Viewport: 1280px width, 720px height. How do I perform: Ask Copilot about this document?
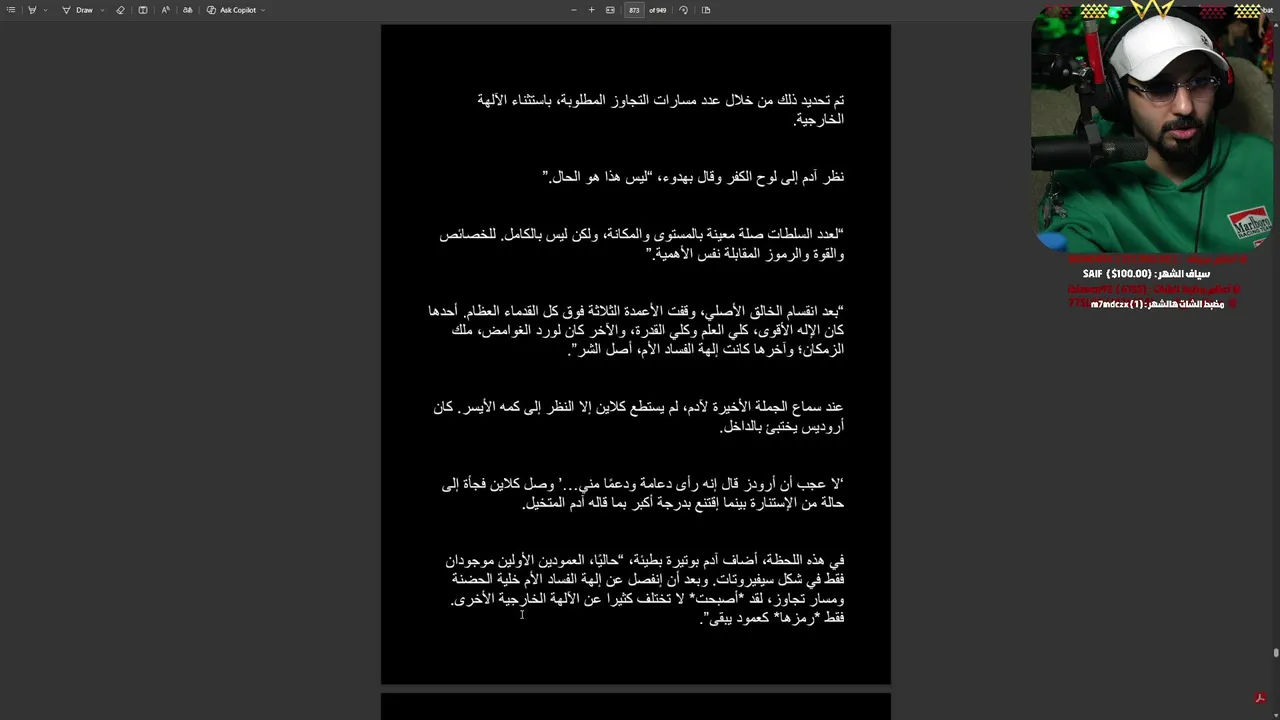click(232, 10)
